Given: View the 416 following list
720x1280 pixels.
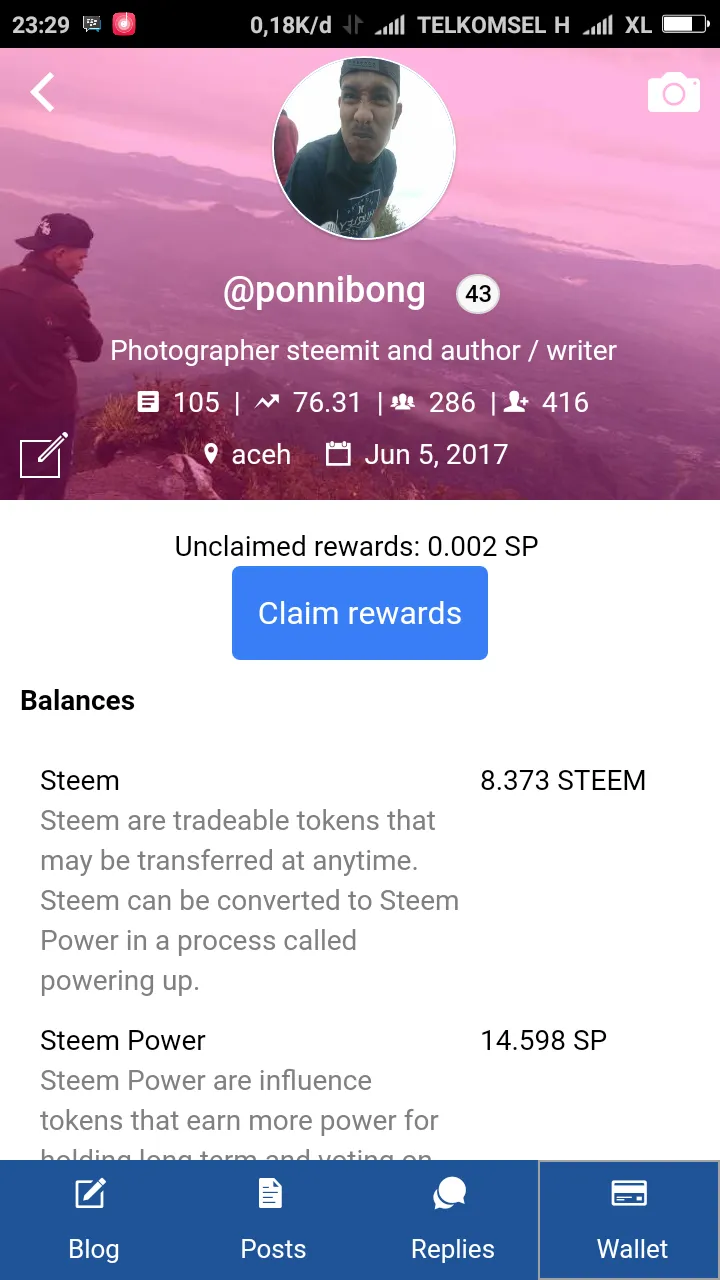Looking at the screenshot, I should tap(547, 403).
